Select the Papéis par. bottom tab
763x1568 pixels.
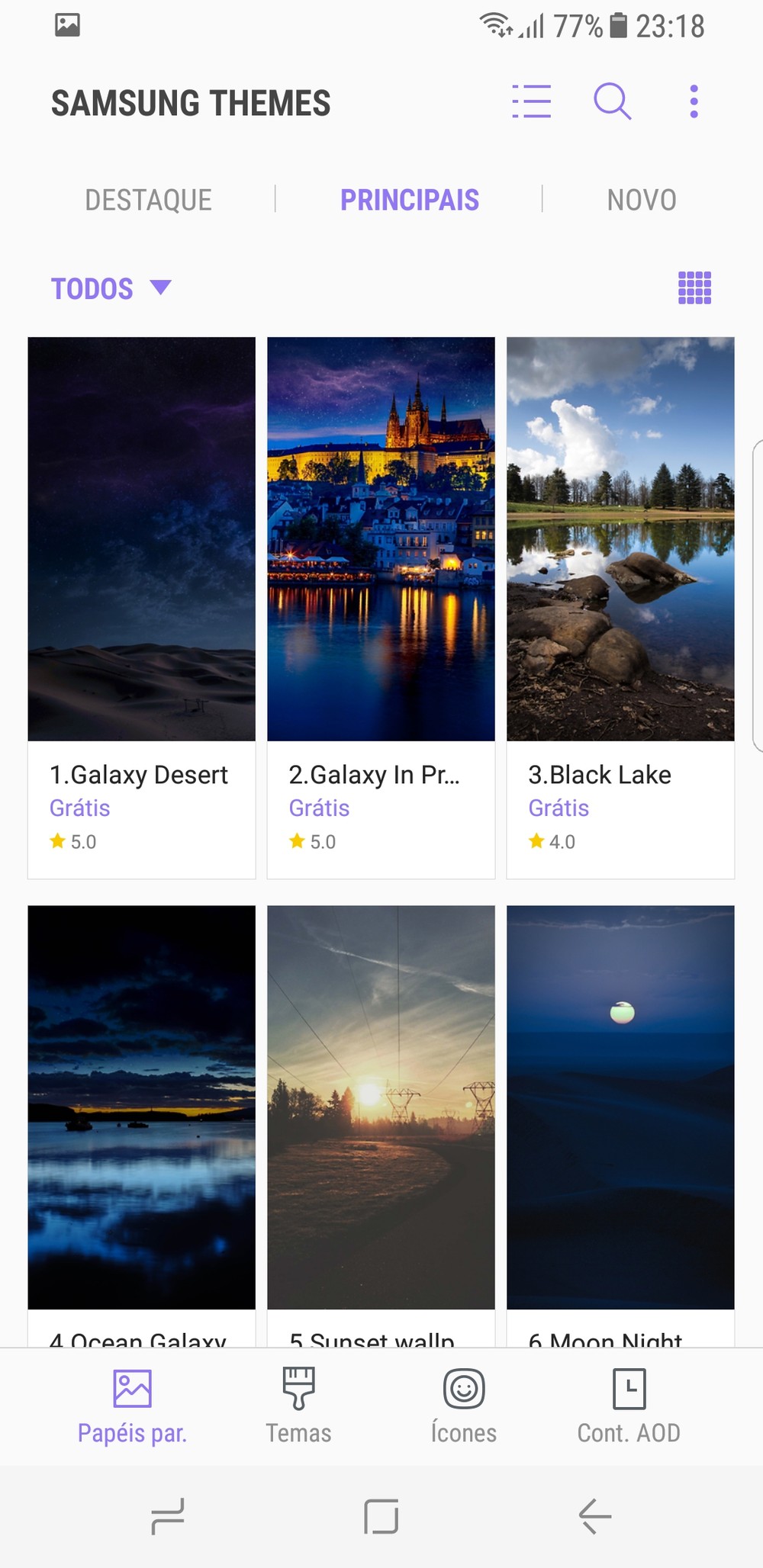pos(132,1406)
